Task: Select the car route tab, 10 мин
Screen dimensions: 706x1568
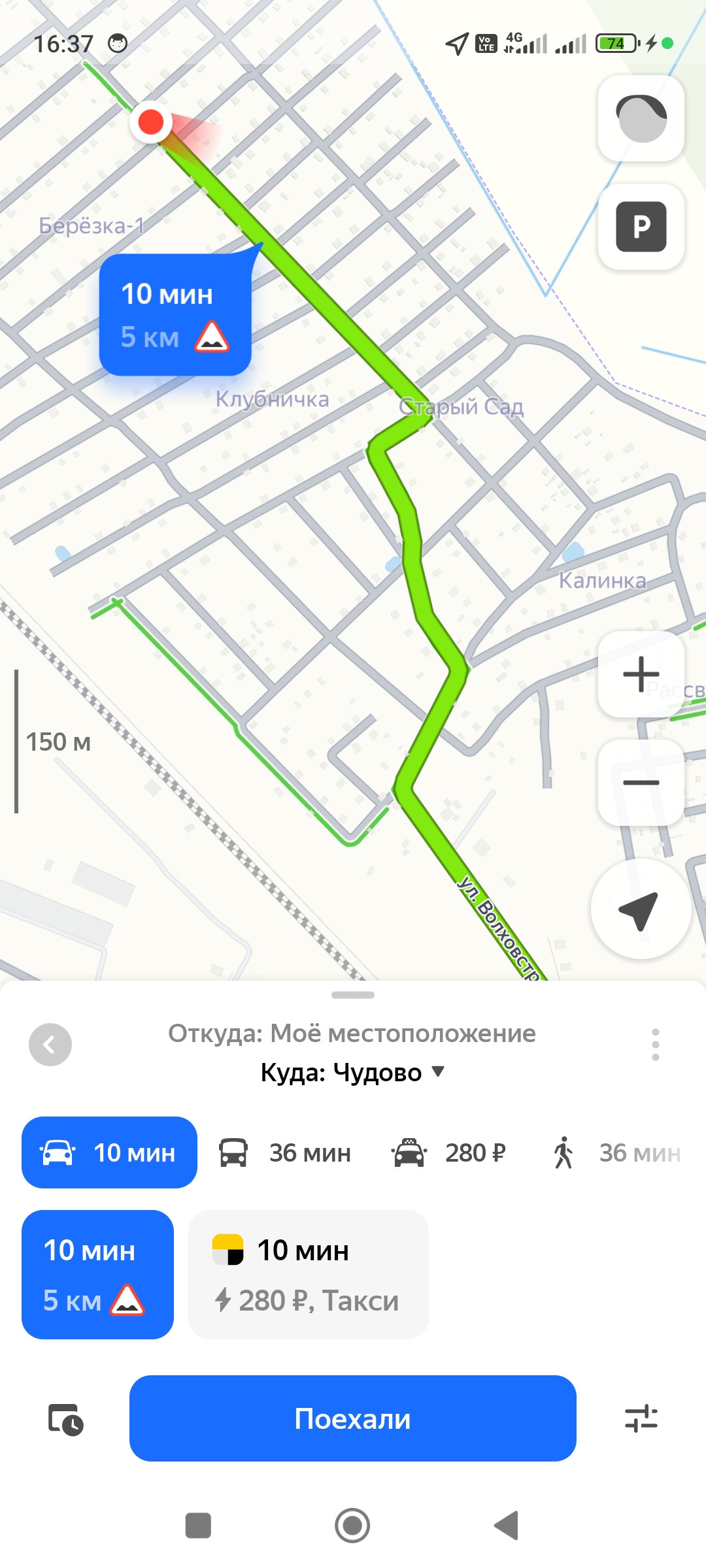Action: tap(109, 1152)
